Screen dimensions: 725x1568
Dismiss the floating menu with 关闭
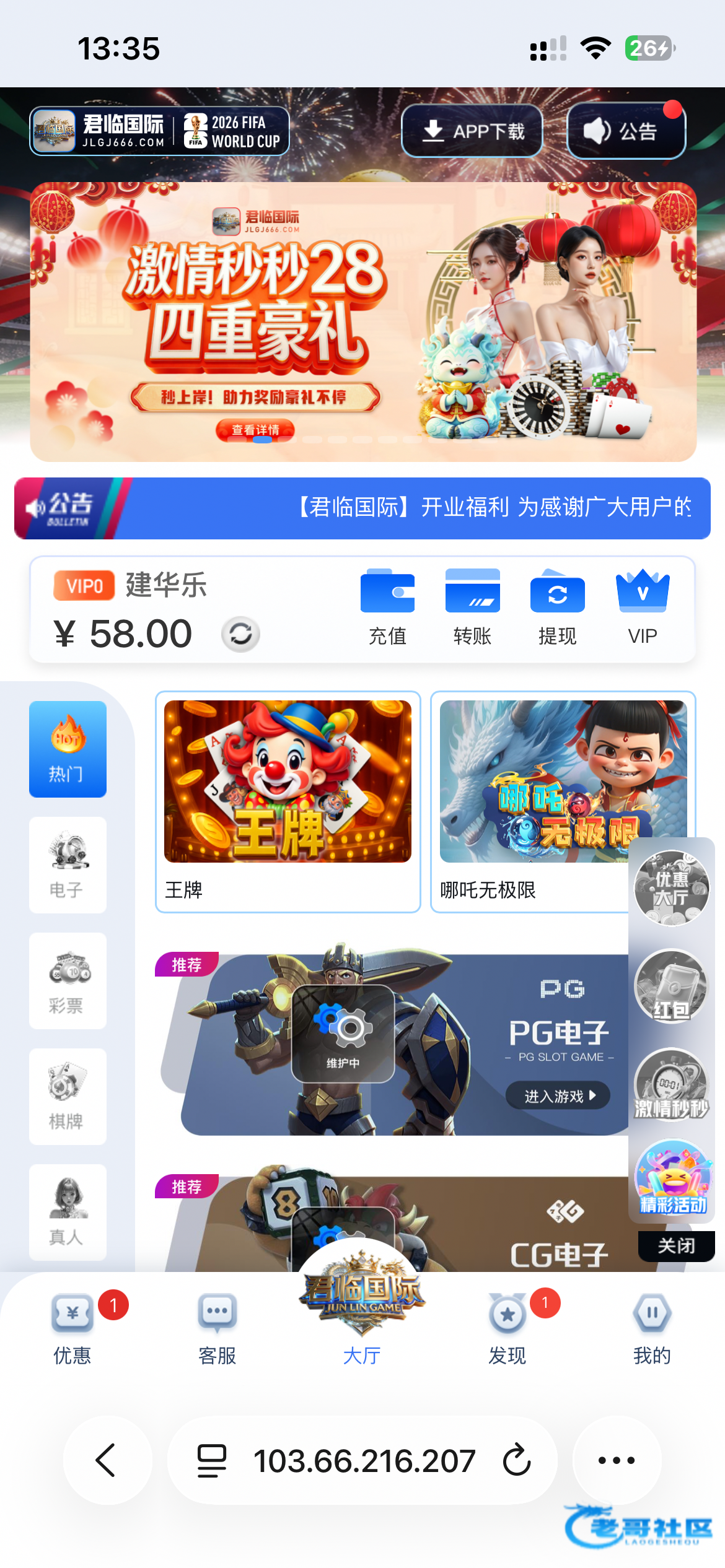tap(676, 1245)
